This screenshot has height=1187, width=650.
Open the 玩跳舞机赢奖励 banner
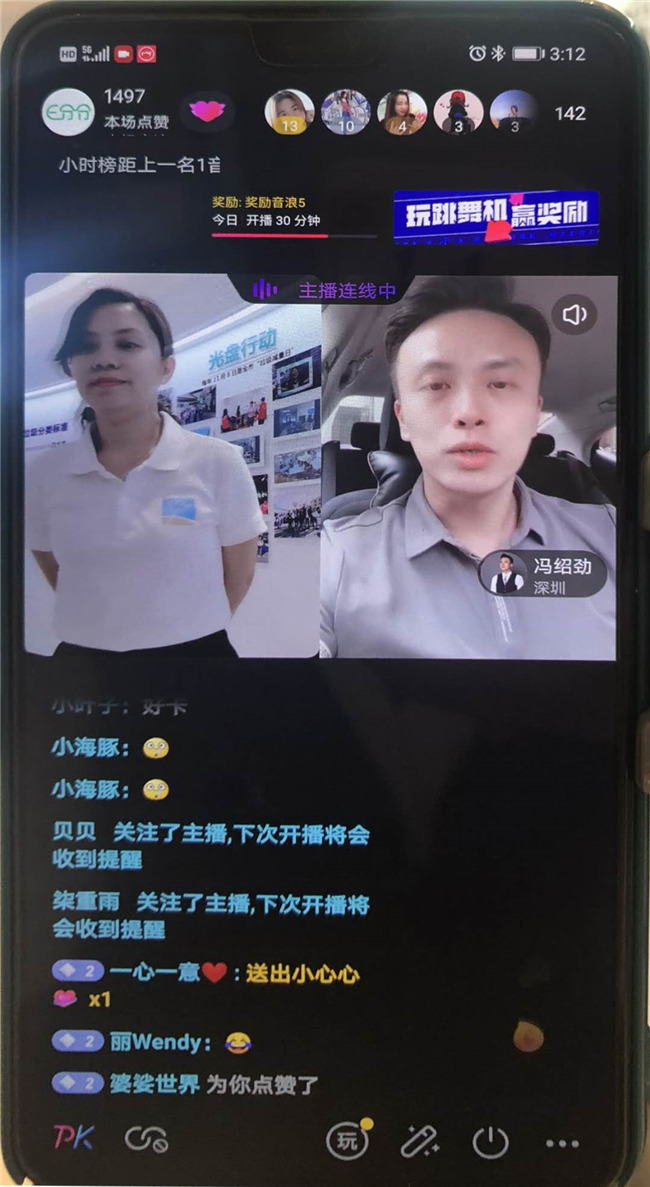coord(496,217)
